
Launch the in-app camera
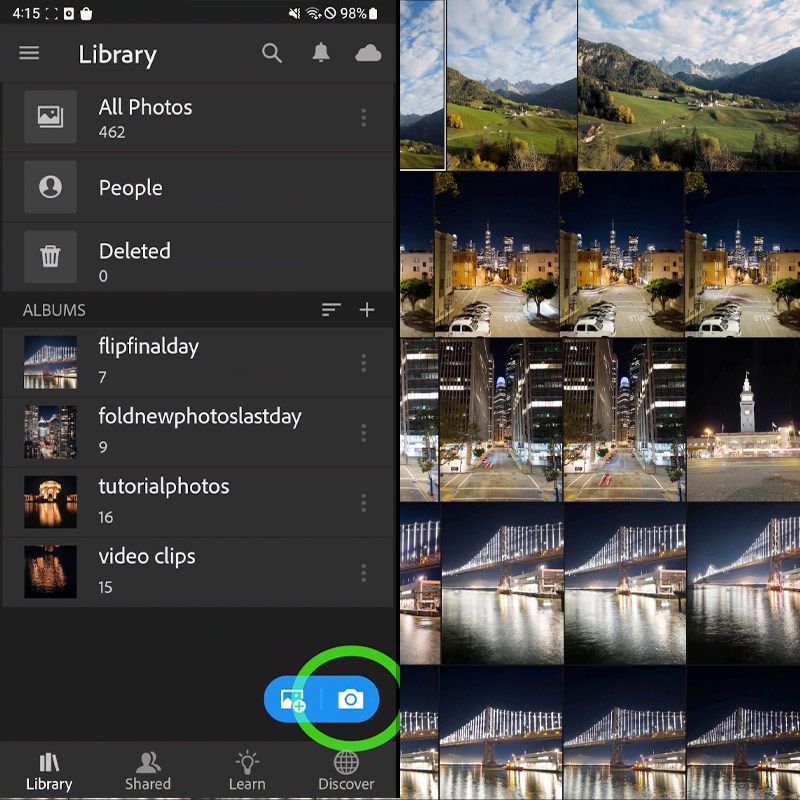(351, 699)
